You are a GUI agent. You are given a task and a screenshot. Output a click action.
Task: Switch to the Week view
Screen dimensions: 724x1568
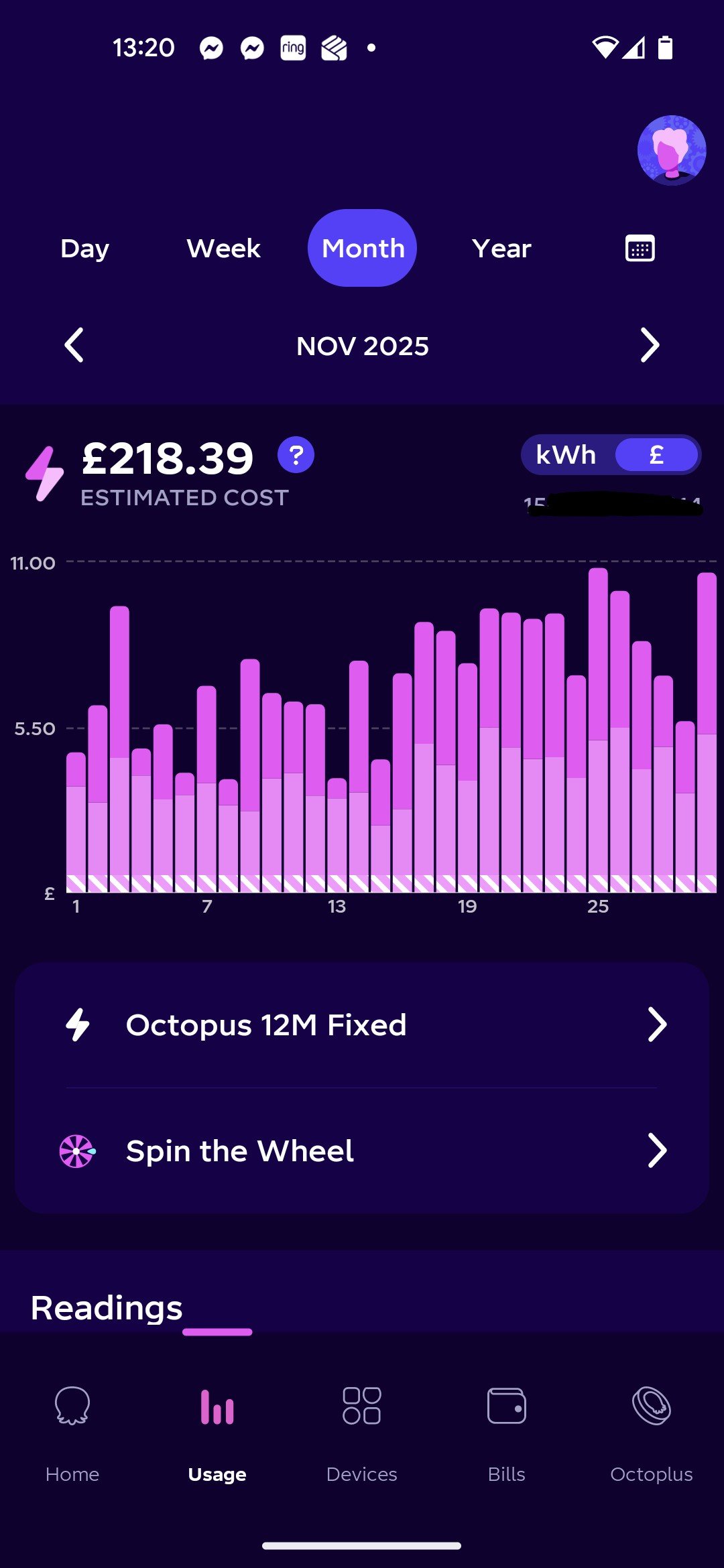point(223,249)
